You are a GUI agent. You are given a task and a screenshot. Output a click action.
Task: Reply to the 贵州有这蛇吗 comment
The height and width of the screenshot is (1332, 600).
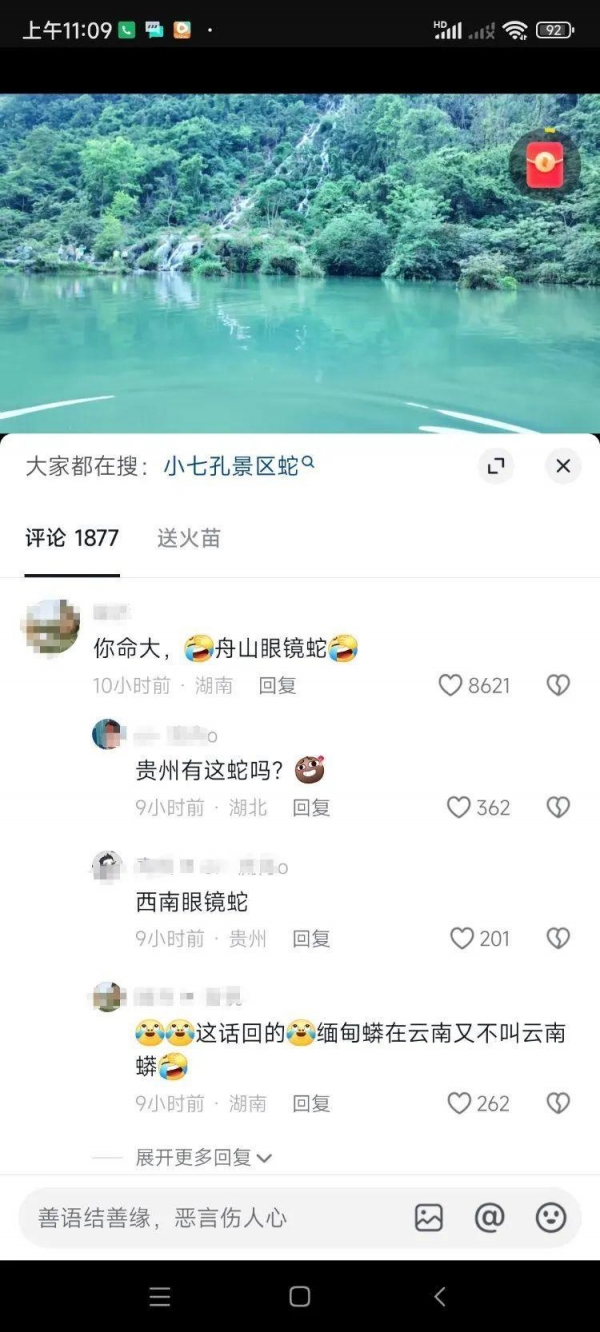pos(311,807)
